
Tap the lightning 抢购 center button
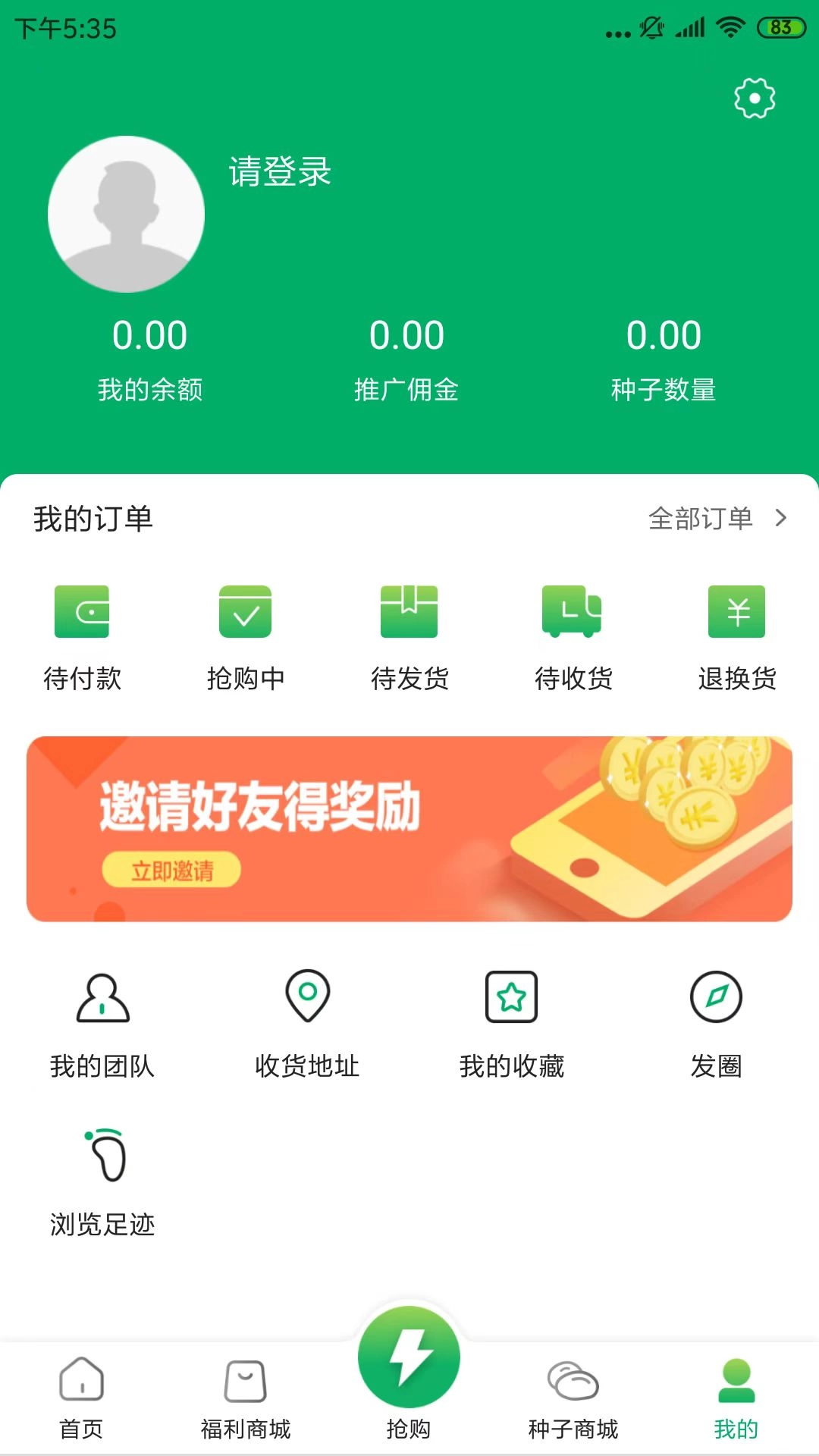[x=409, y=1361]
